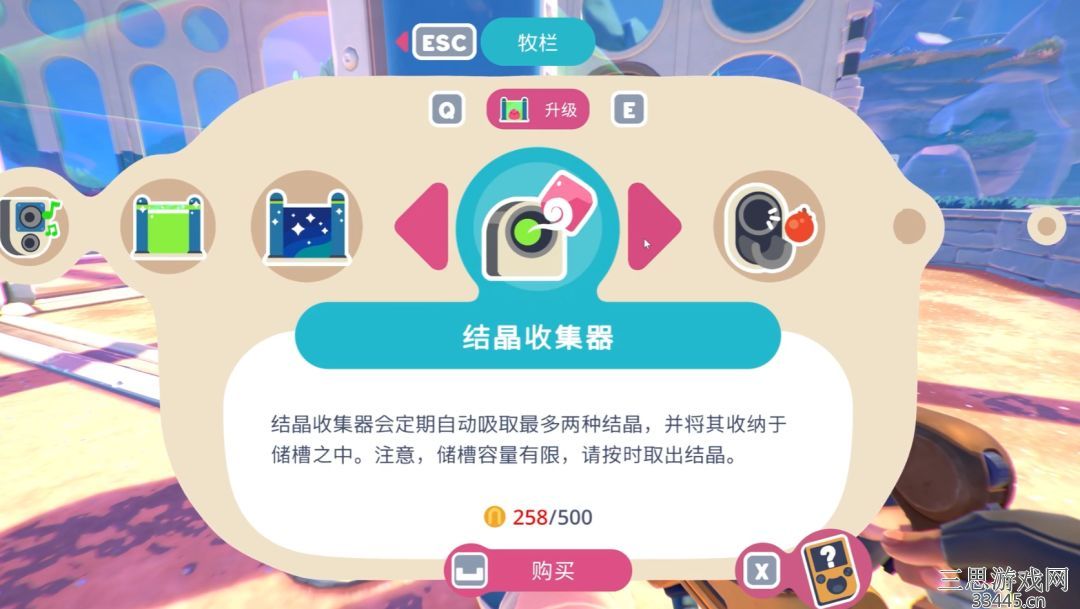
Task: Select the green high wall upgrade
Action: point(167,227)
